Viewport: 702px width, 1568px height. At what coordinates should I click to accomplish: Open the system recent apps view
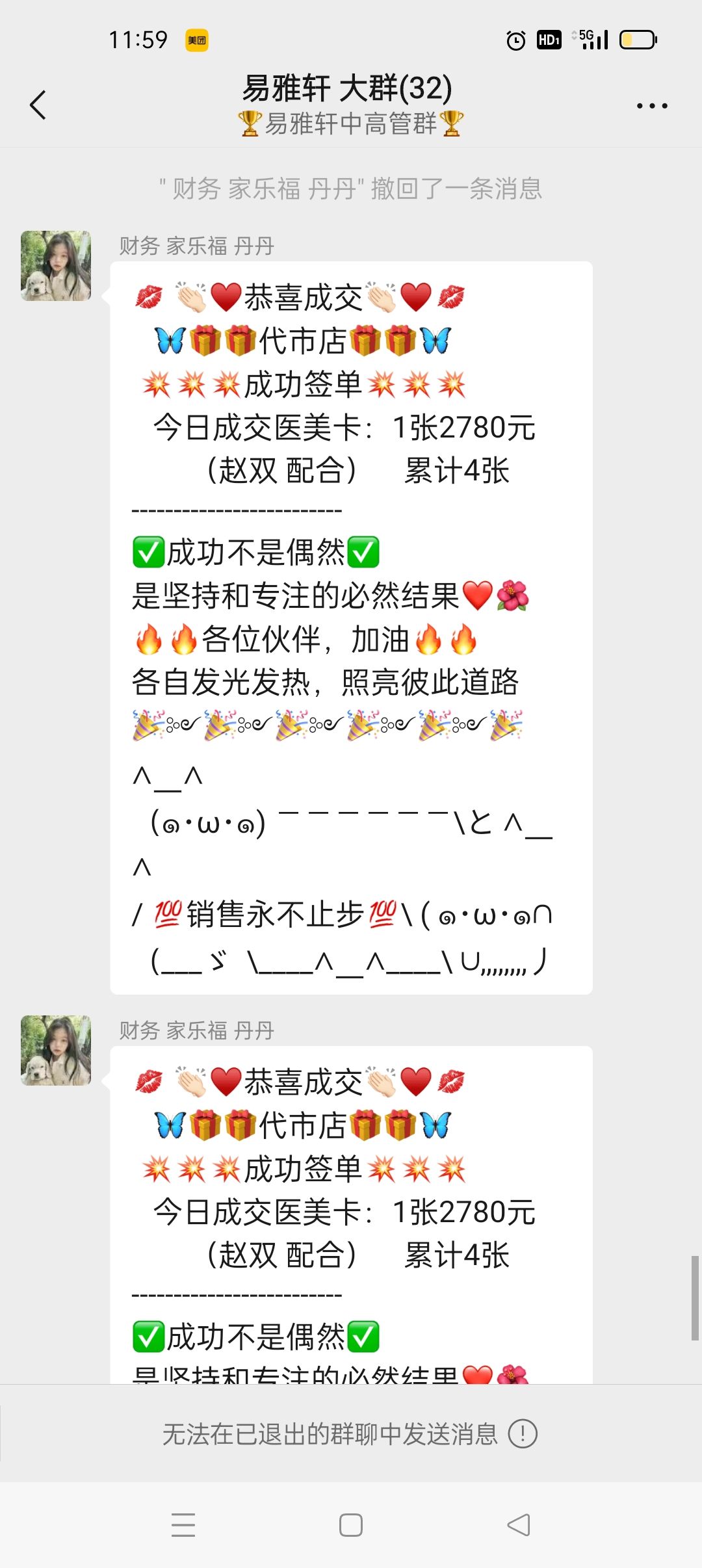click(x=183, y=1525)
